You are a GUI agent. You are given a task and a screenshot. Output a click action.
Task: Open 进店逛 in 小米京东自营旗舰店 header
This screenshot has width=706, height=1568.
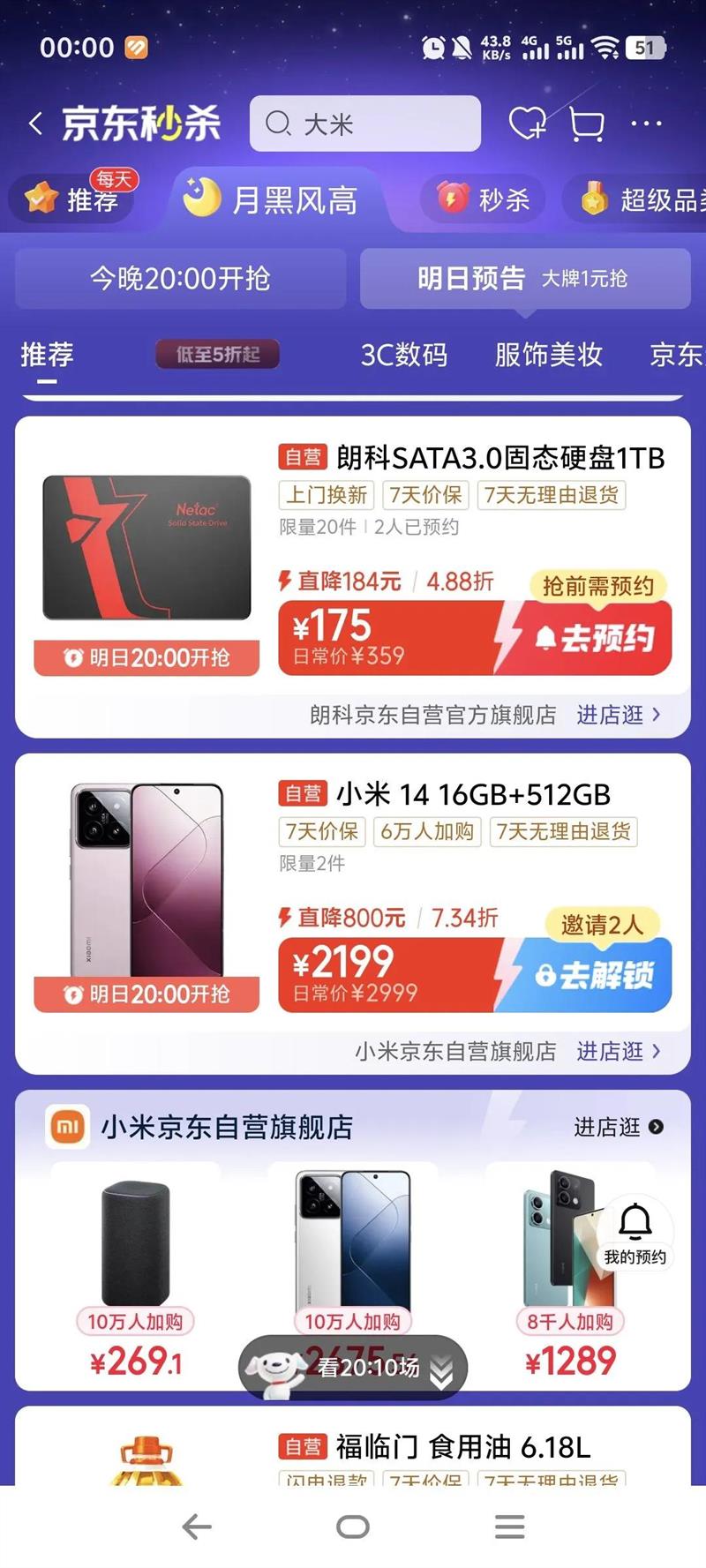coord(618,1127)
